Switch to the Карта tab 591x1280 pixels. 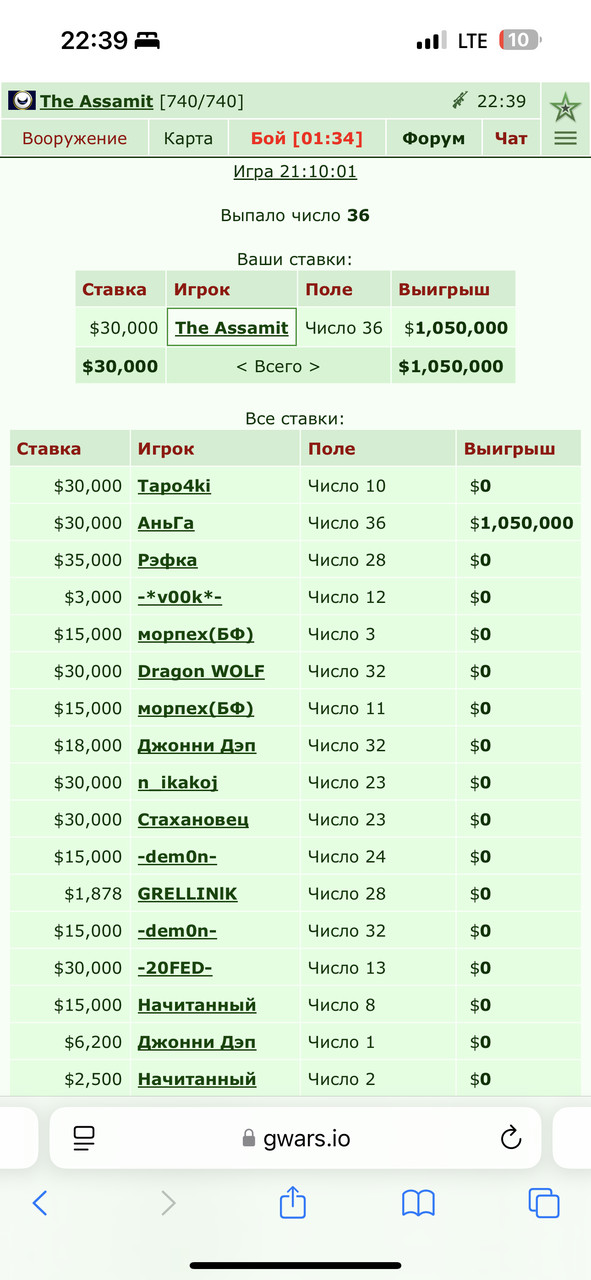pos(188,138)
